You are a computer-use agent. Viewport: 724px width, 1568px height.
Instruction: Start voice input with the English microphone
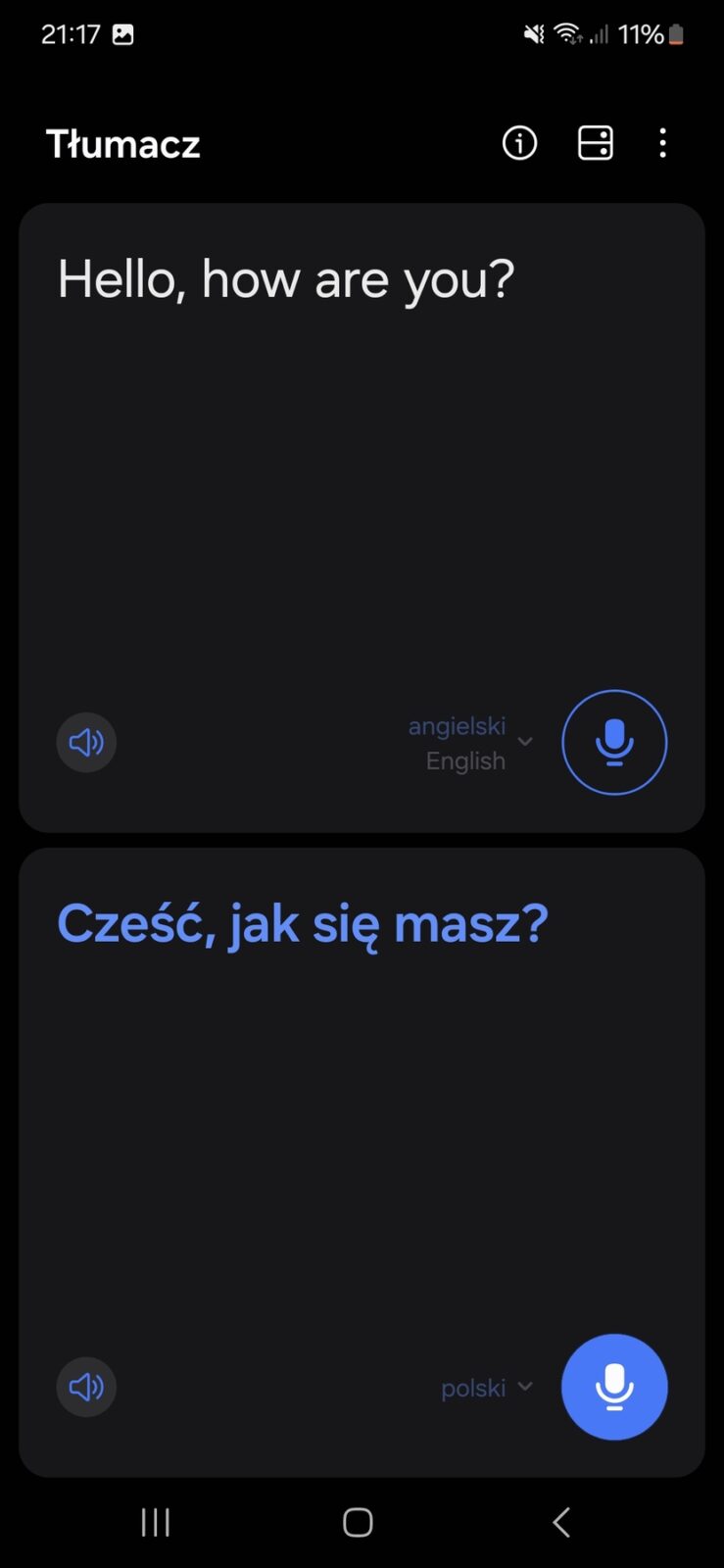tap(614, 742)
